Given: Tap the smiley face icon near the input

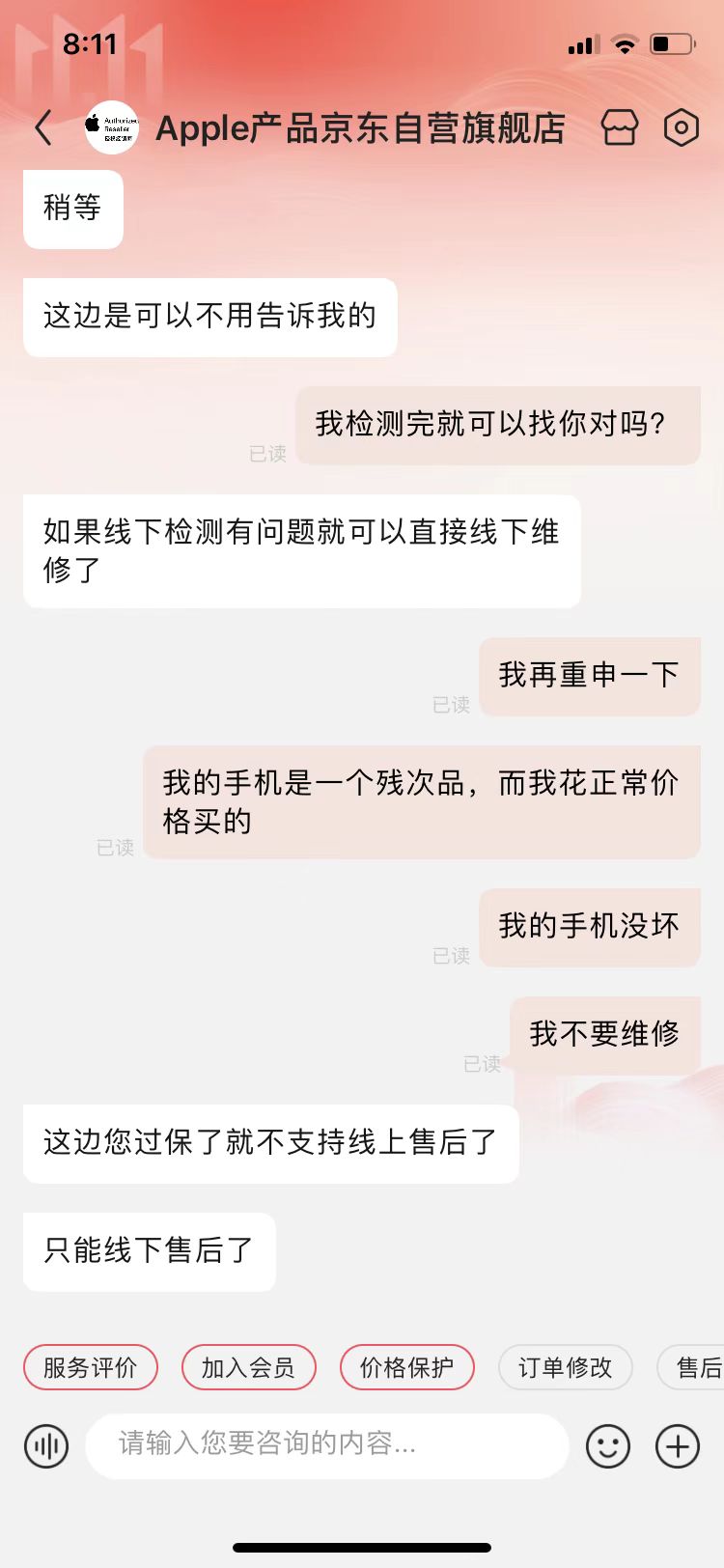Looking at the screenshot, I should coord(607,1446).
